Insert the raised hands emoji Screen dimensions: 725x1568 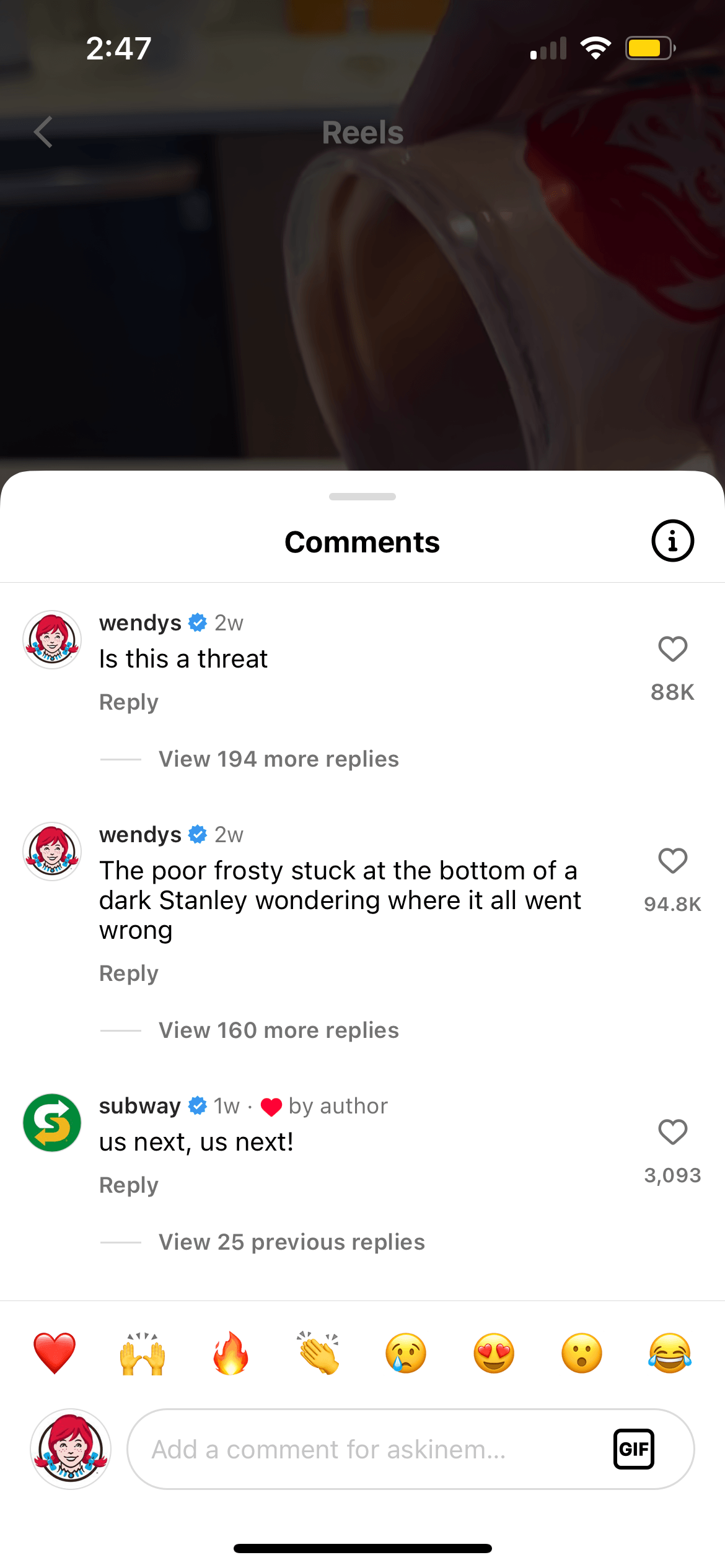(143, 1353)
